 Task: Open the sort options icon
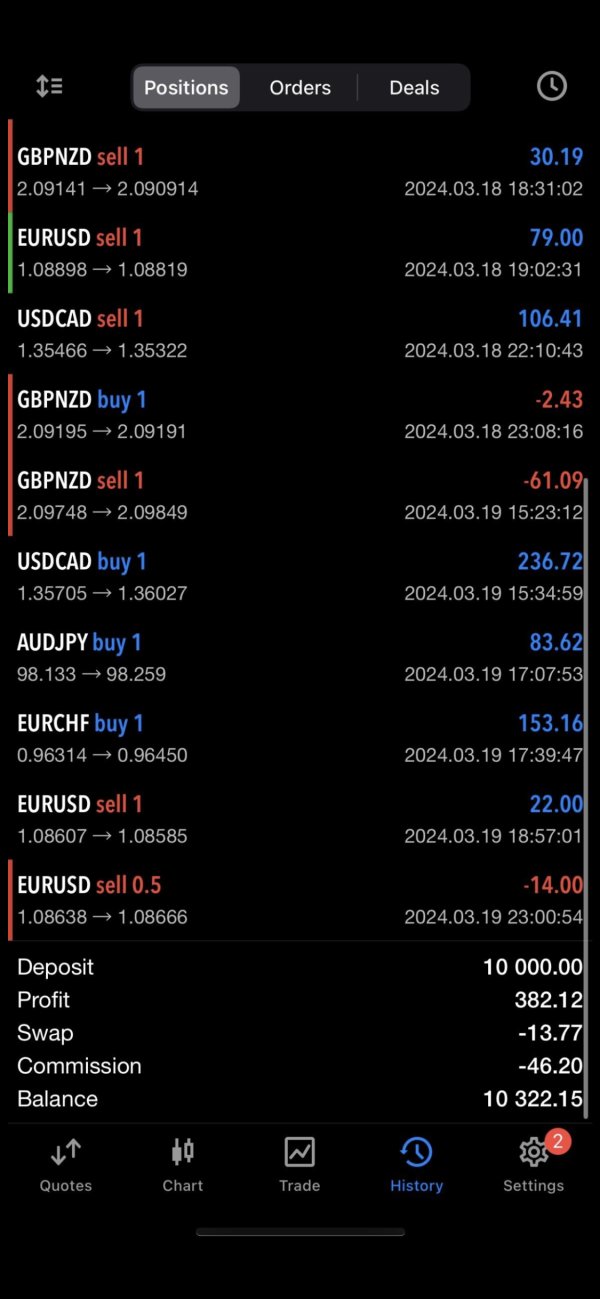tap(49, 87)
